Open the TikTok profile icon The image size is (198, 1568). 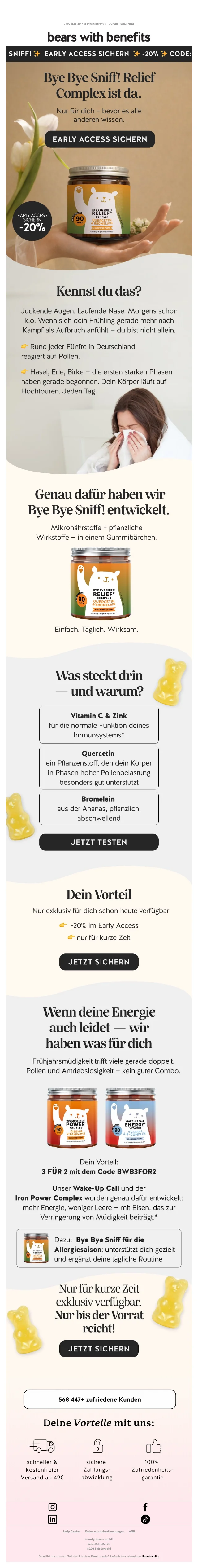(x=145, y=1519)
